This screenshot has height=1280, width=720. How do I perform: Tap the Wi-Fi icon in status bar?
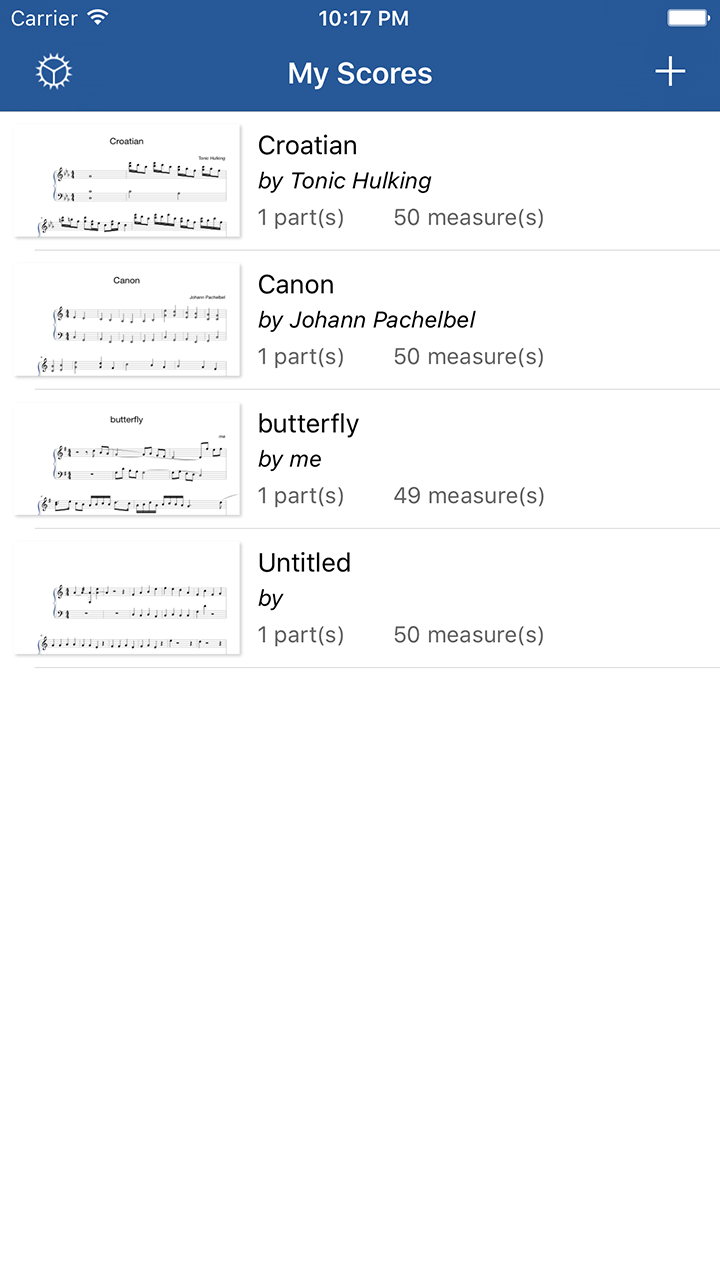pos(94,16)
